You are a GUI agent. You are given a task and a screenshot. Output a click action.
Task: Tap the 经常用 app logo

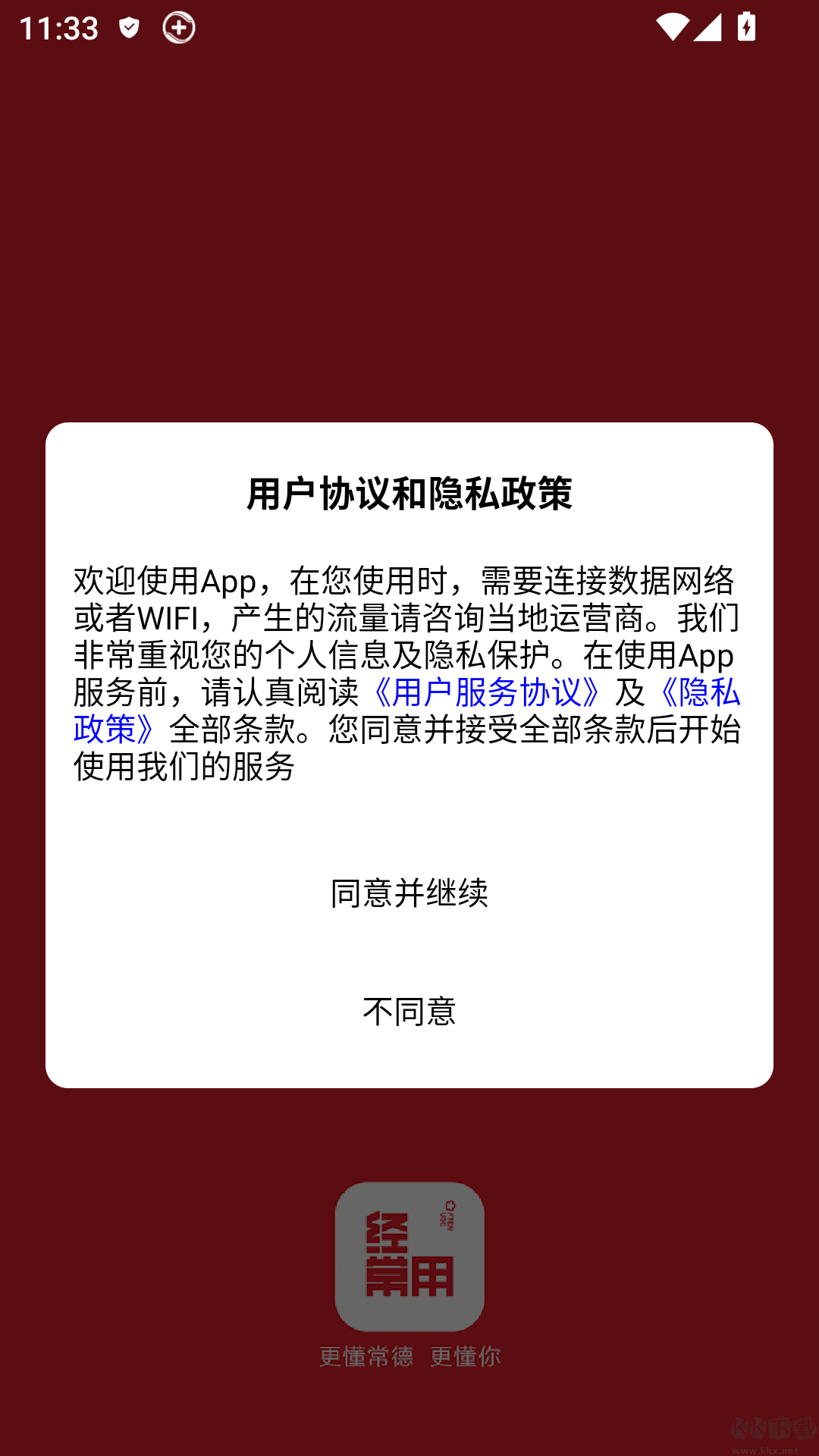(409, 1255)
